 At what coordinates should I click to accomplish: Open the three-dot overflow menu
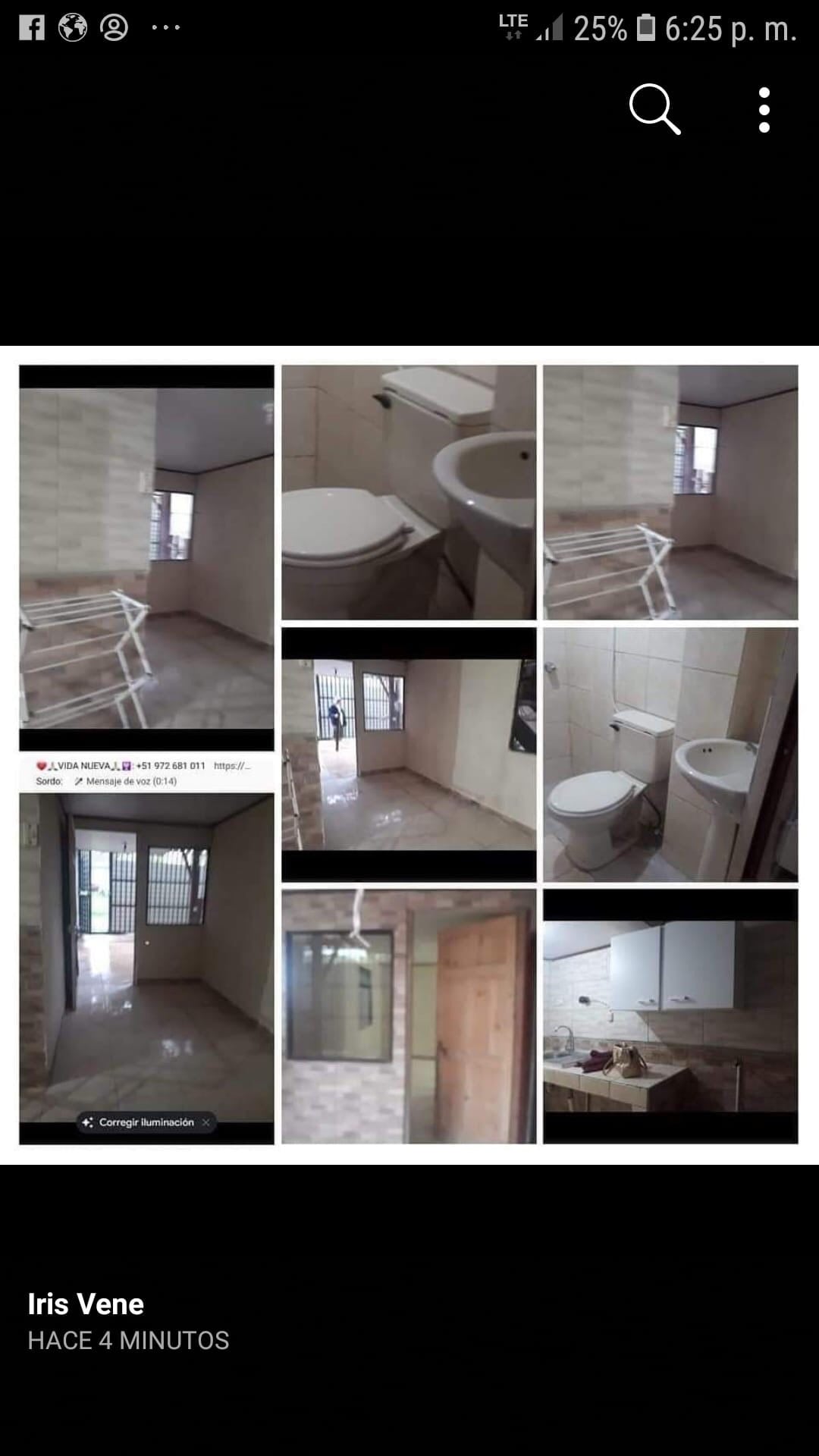[764, 110]
